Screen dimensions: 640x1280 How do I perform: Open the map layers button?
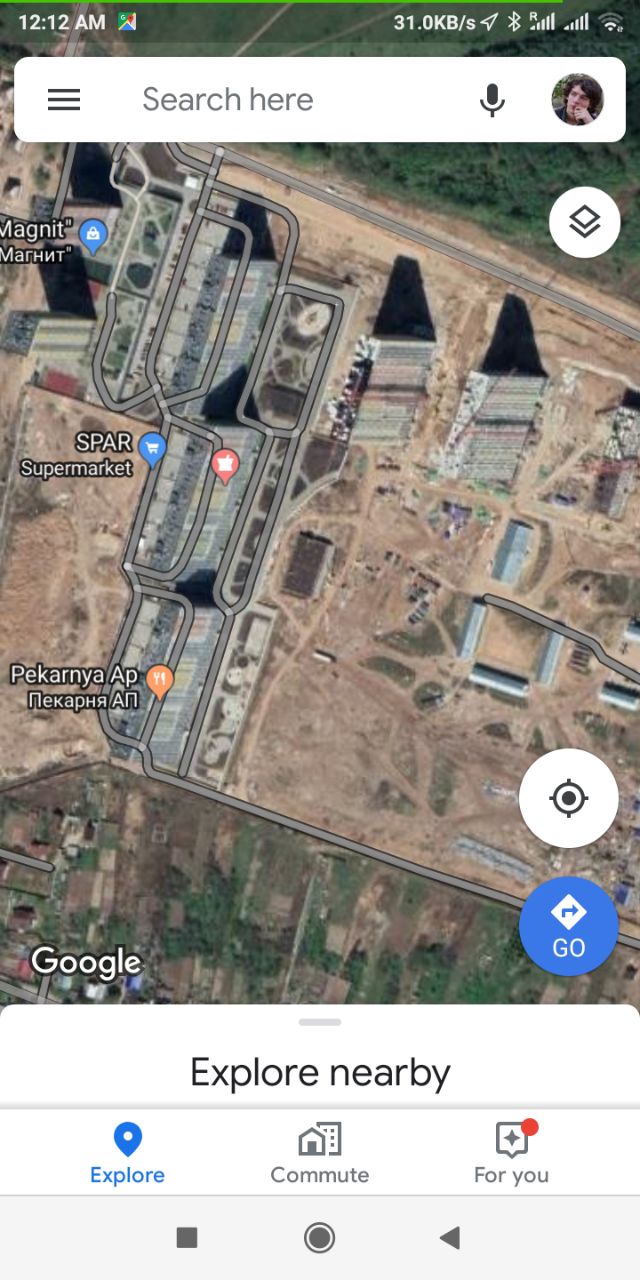pyautogui.click(x=585, y=222)
